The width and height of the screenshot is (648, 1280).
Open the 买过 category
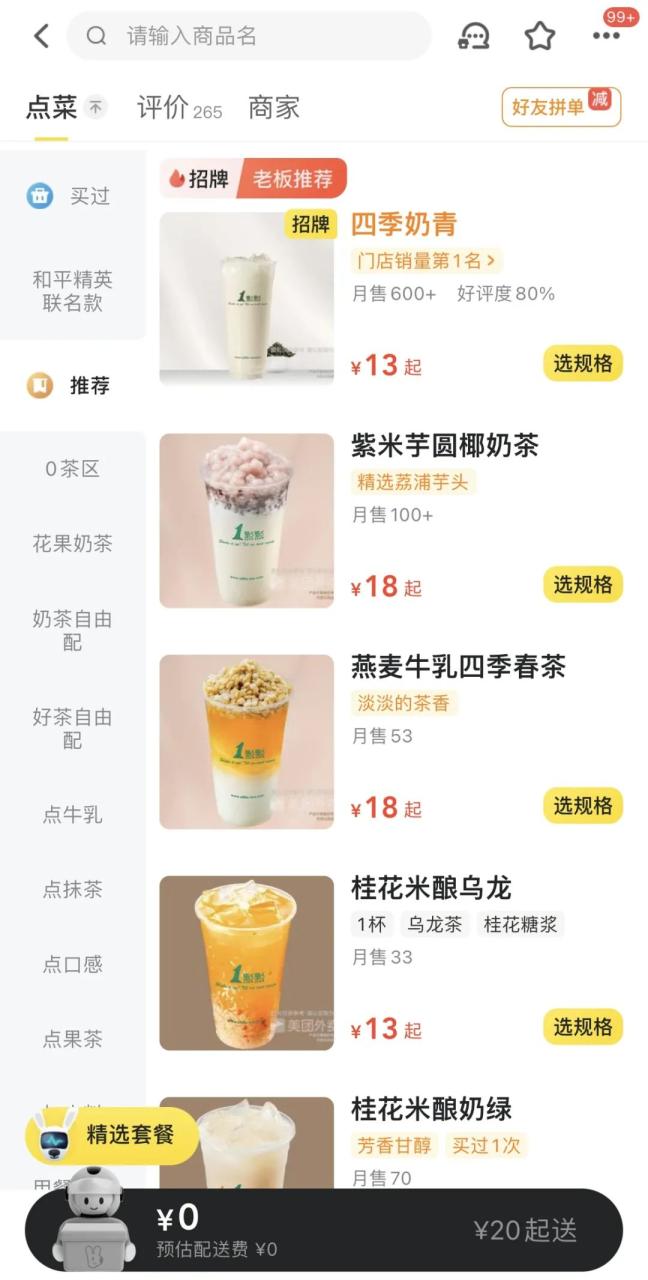coord(72,196)
